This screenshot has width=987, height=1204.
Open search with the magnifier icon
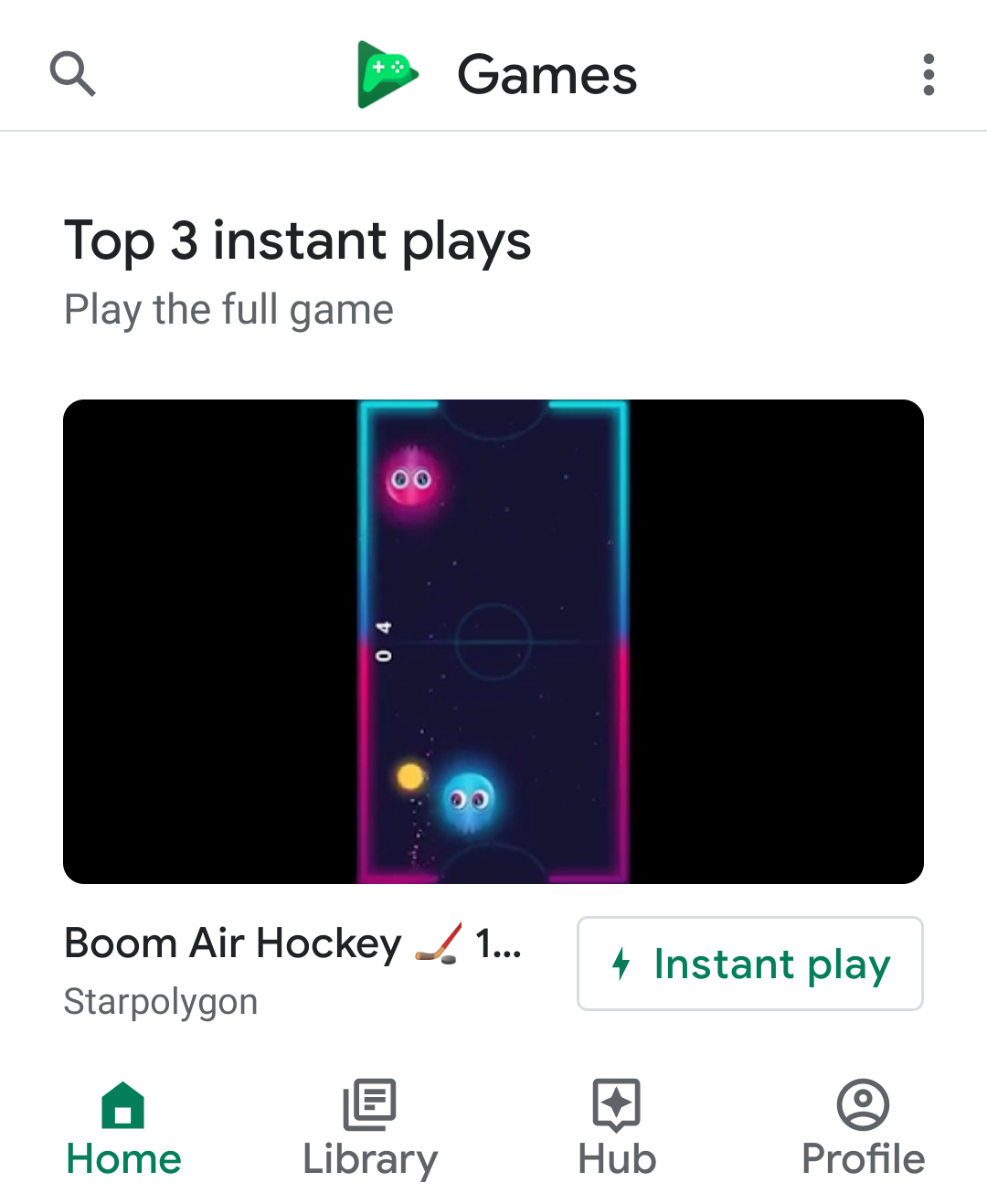[73, 74]
